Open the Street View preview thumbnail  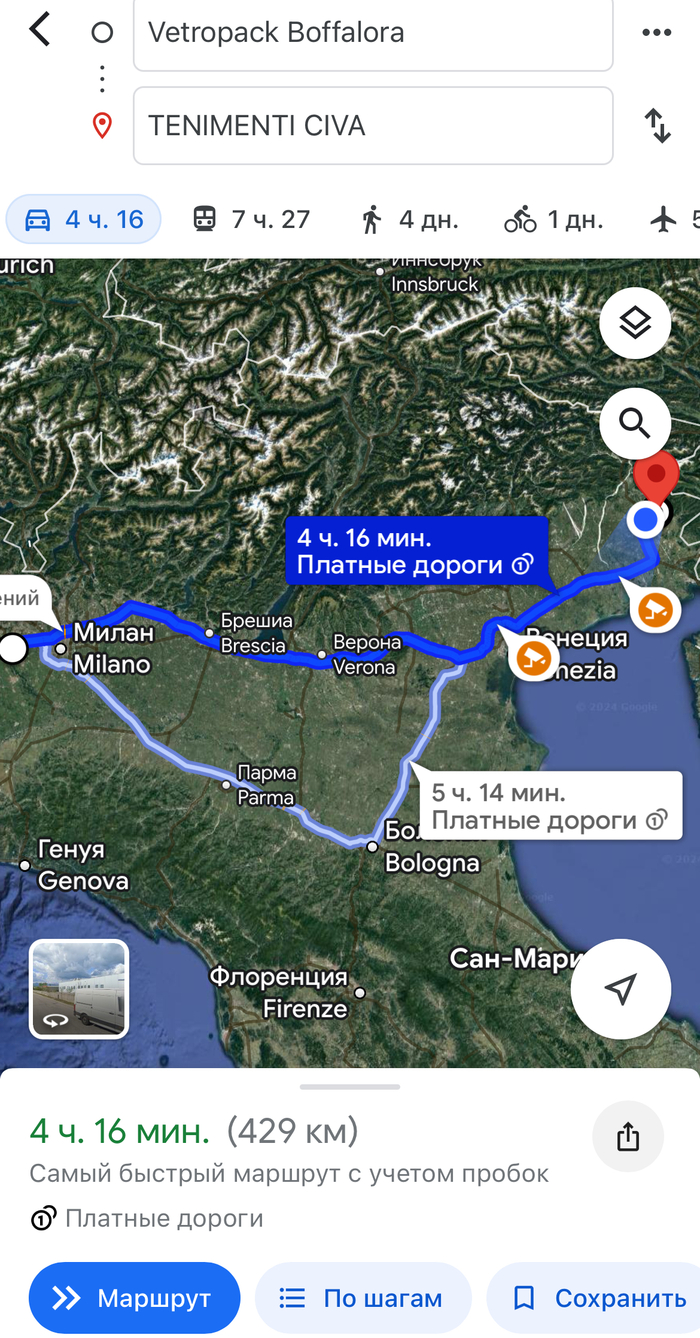coord(79,989)
